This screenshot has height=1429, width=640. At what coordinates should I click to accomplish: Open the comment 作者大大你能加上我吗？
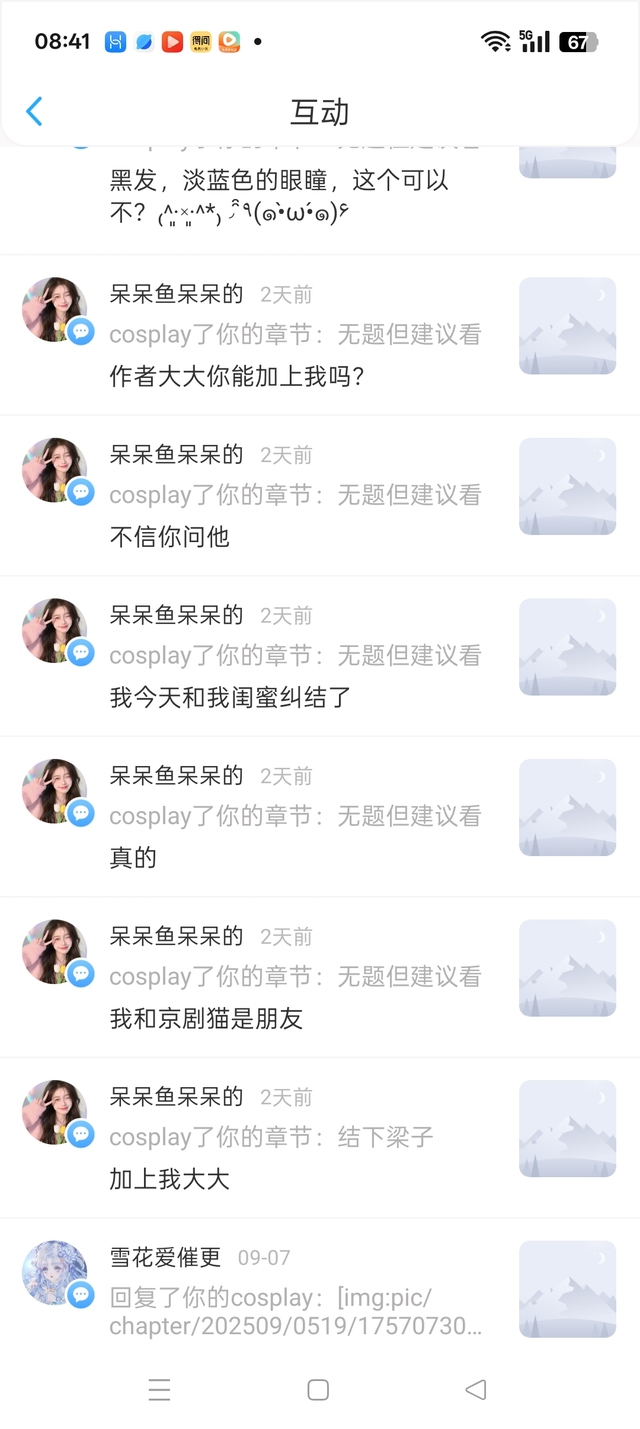236,378
